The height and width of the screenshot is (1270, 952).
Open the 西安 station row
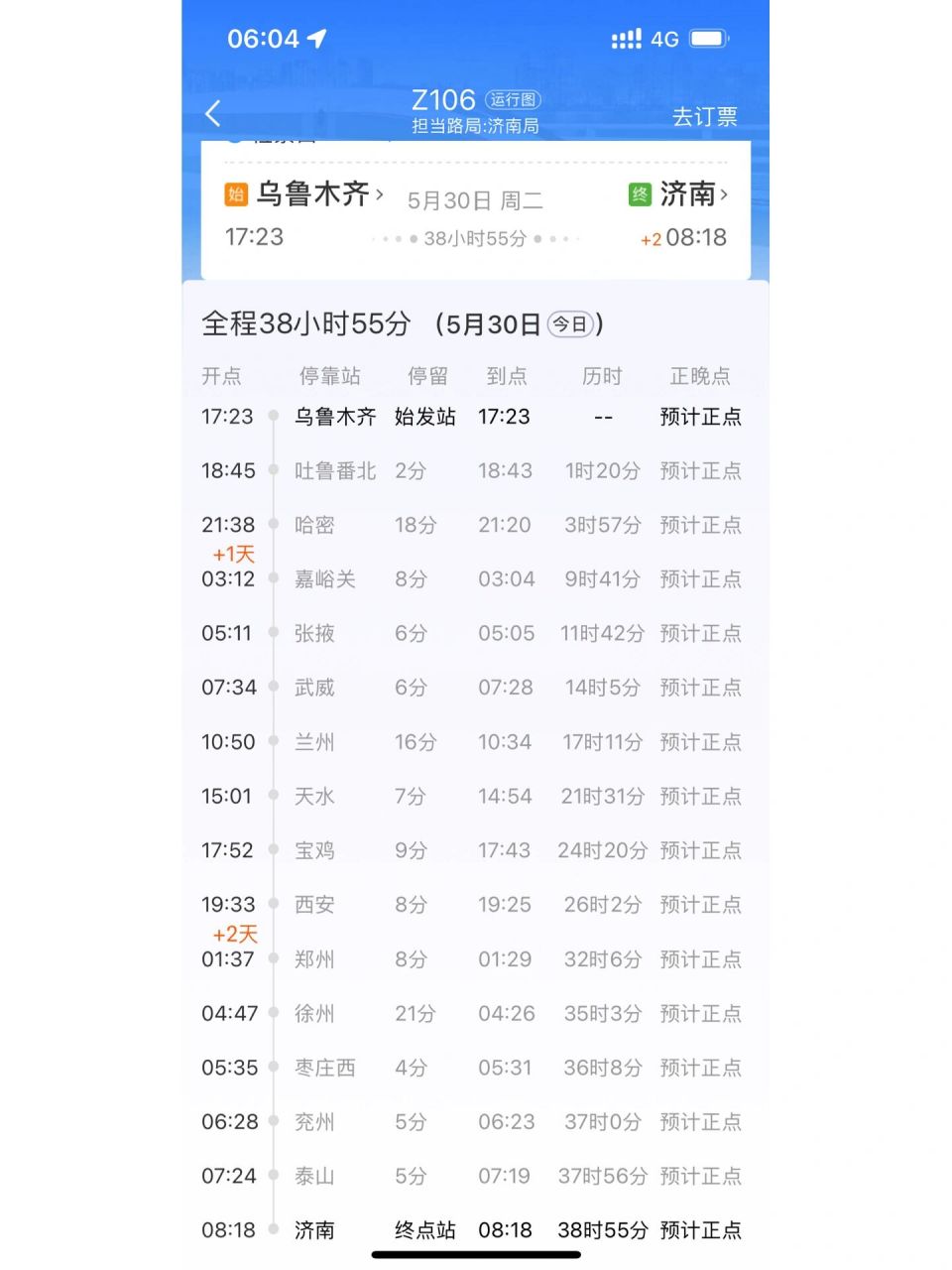click(315, 905)
